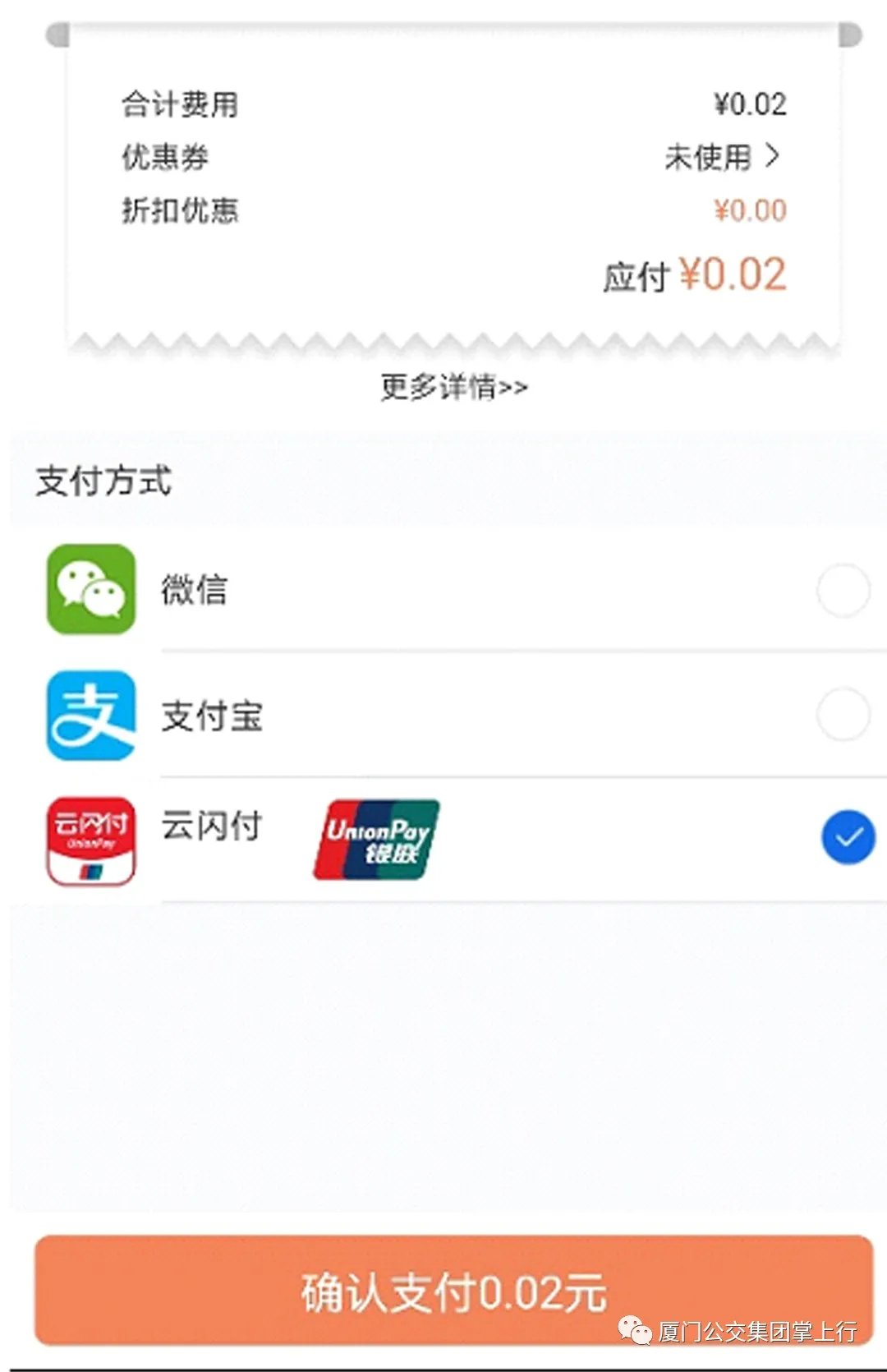
Task: Deselect the 云闪付 blue checkmark
Action: tap(848, 836)
